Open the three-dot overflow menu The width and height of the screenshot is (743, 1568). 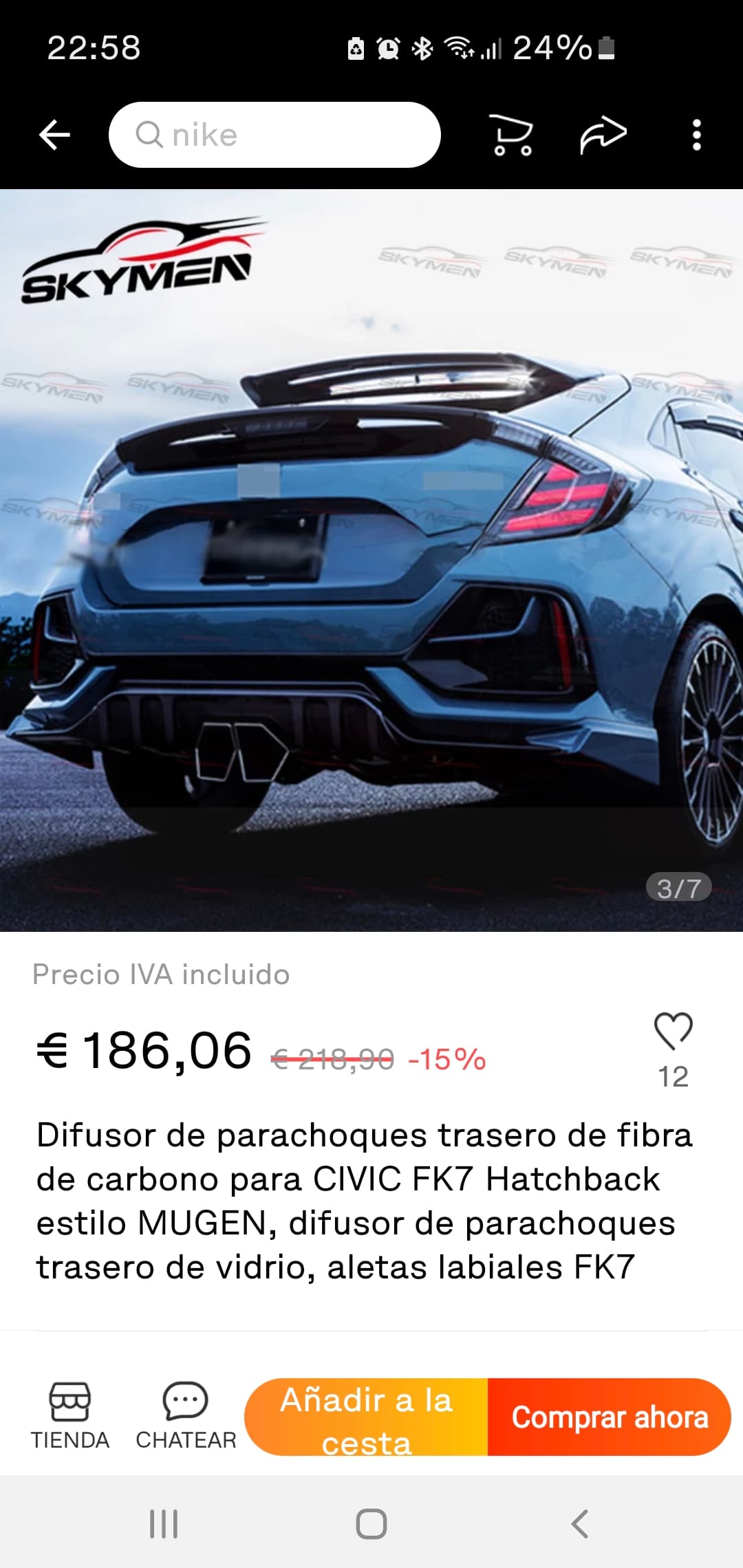[x=696, y=135]
